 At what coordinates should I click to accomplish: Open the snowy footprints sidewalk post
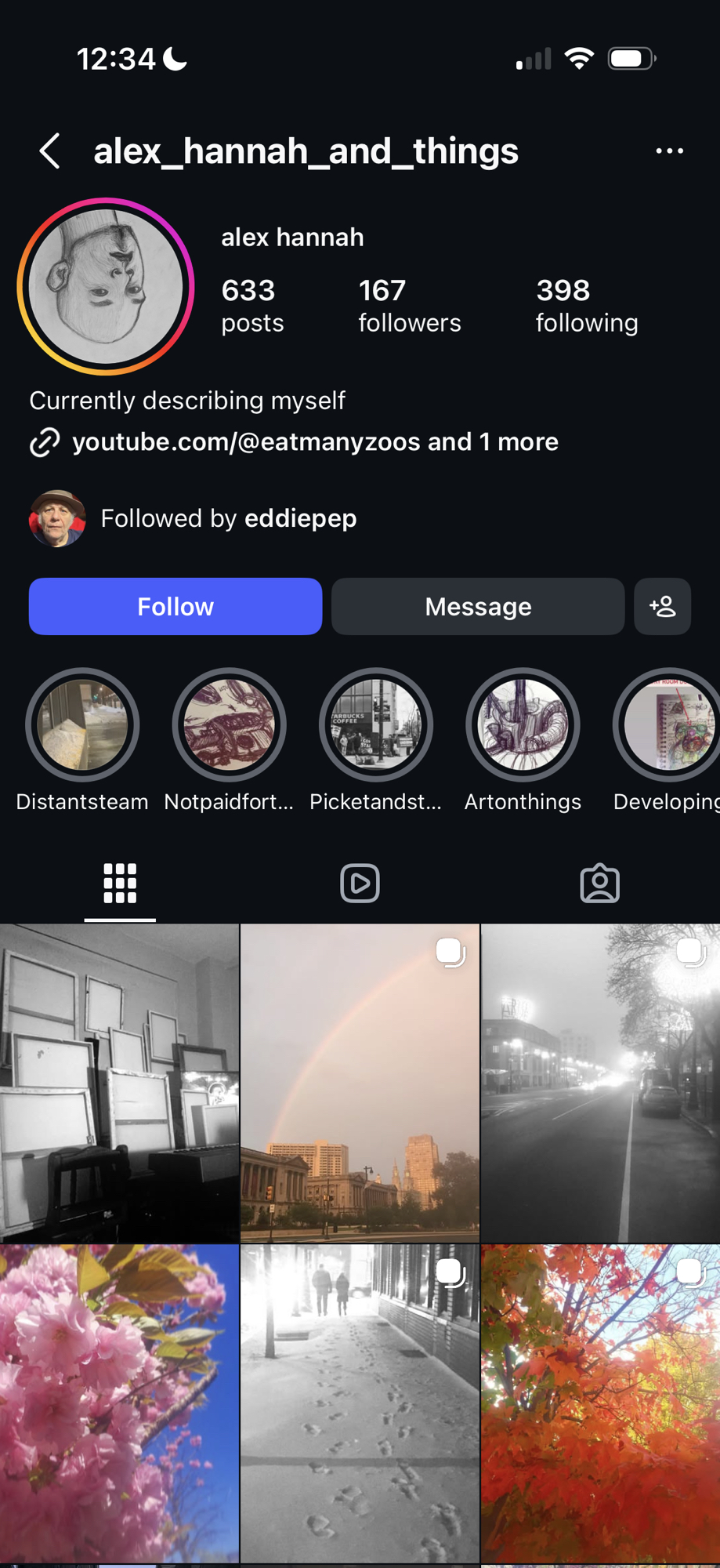[x=360, y=1403]
